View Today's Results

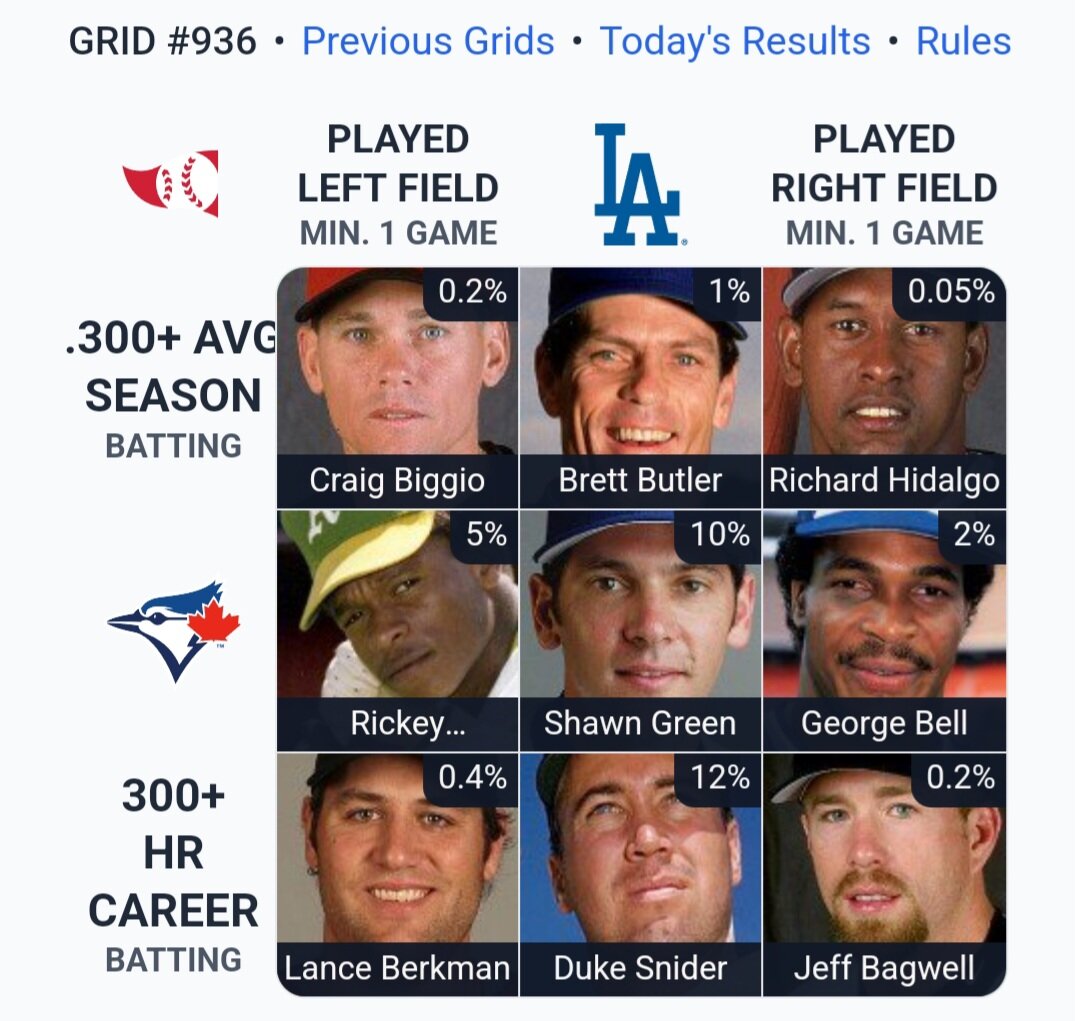tap(735, 41)
